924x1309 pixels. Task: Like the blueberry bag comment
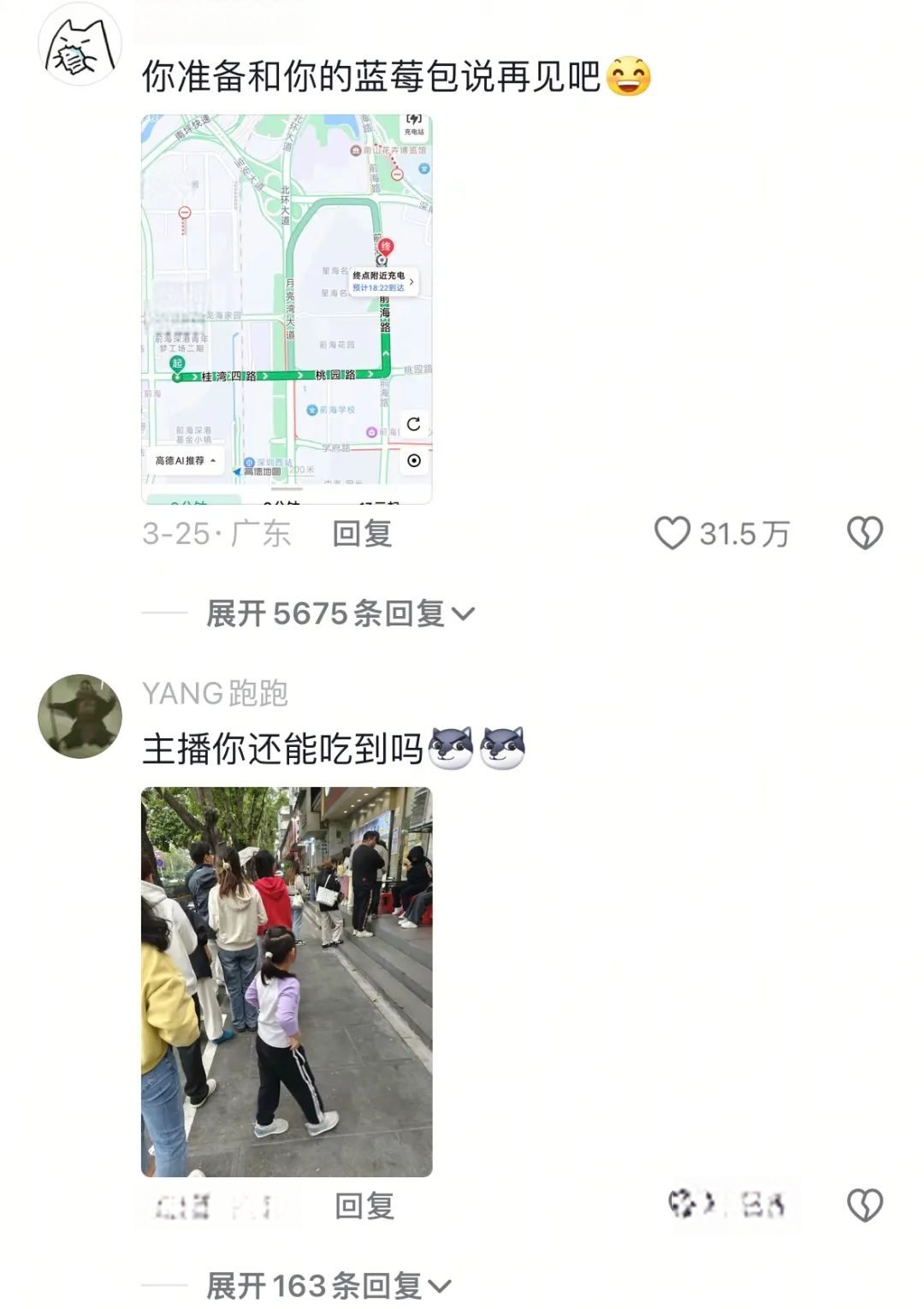[672, 533]
